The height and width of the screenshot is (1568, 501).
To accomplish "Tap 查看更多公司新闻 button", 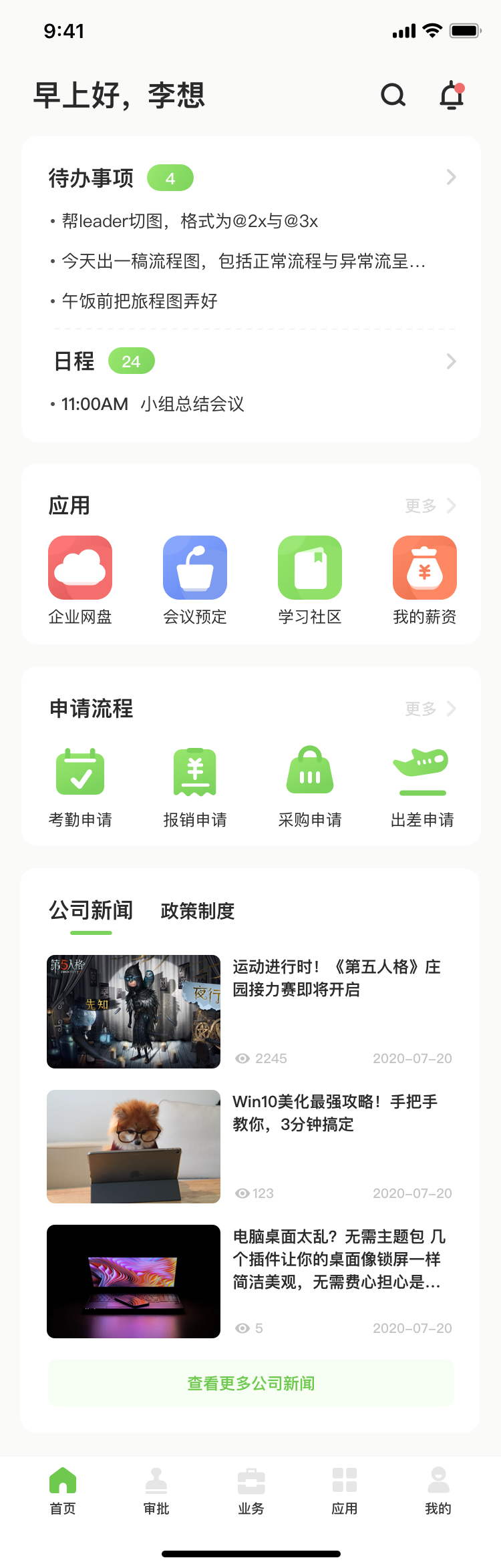I will (x=251, y=1383).
